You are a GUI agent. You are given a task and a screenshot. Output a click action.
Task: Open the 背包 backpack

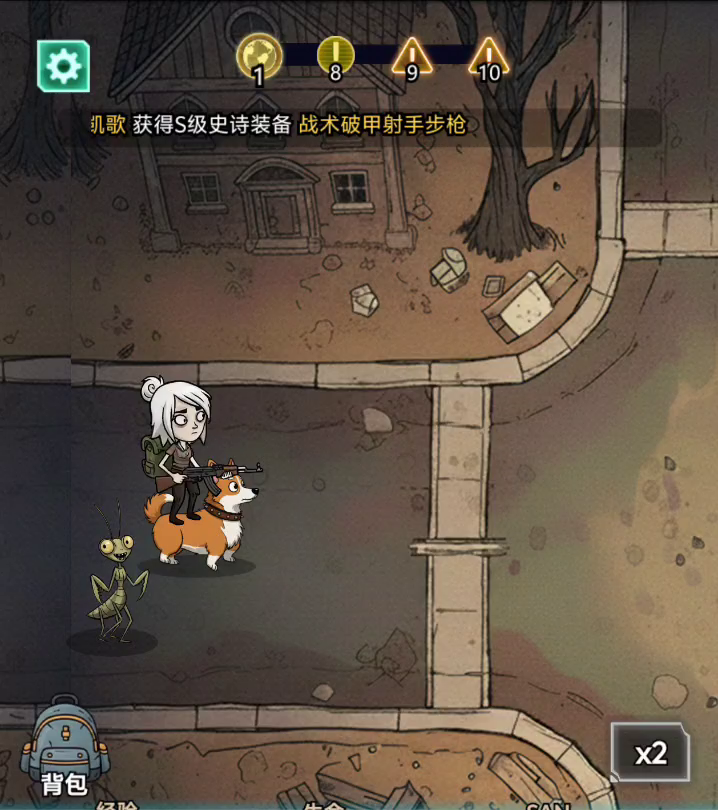tap(65, 749)
